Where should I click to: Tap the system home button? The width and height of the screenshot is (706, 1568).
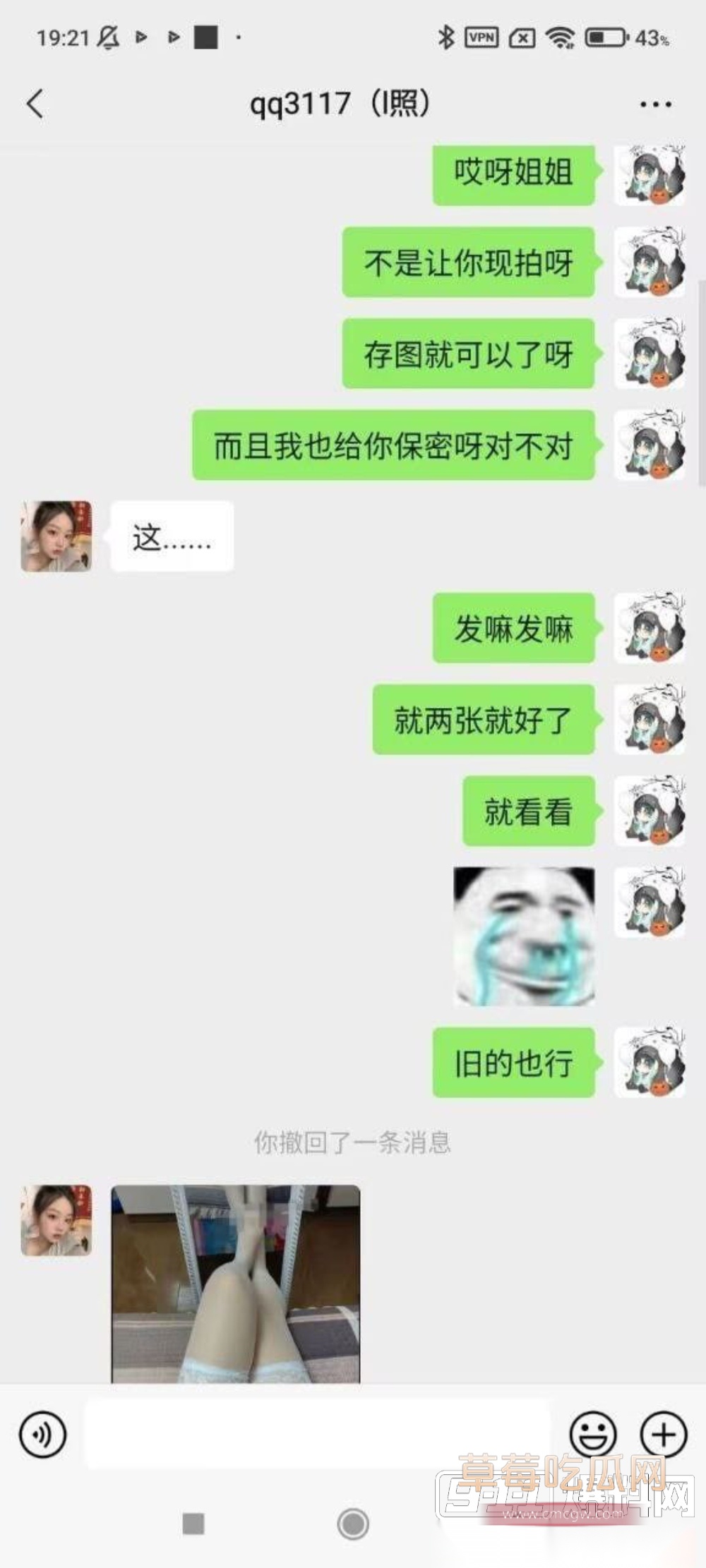click(353, 1524)
